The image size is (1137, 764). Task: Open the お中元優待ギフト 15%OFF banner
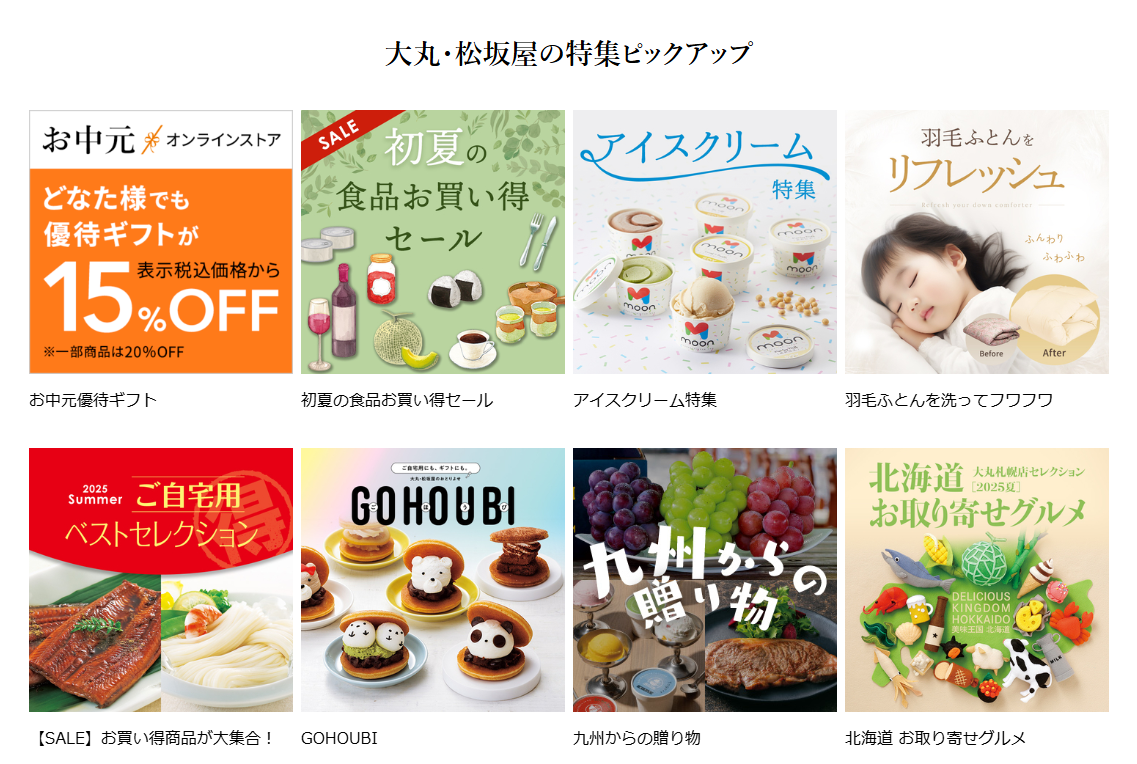click(161, 242)
